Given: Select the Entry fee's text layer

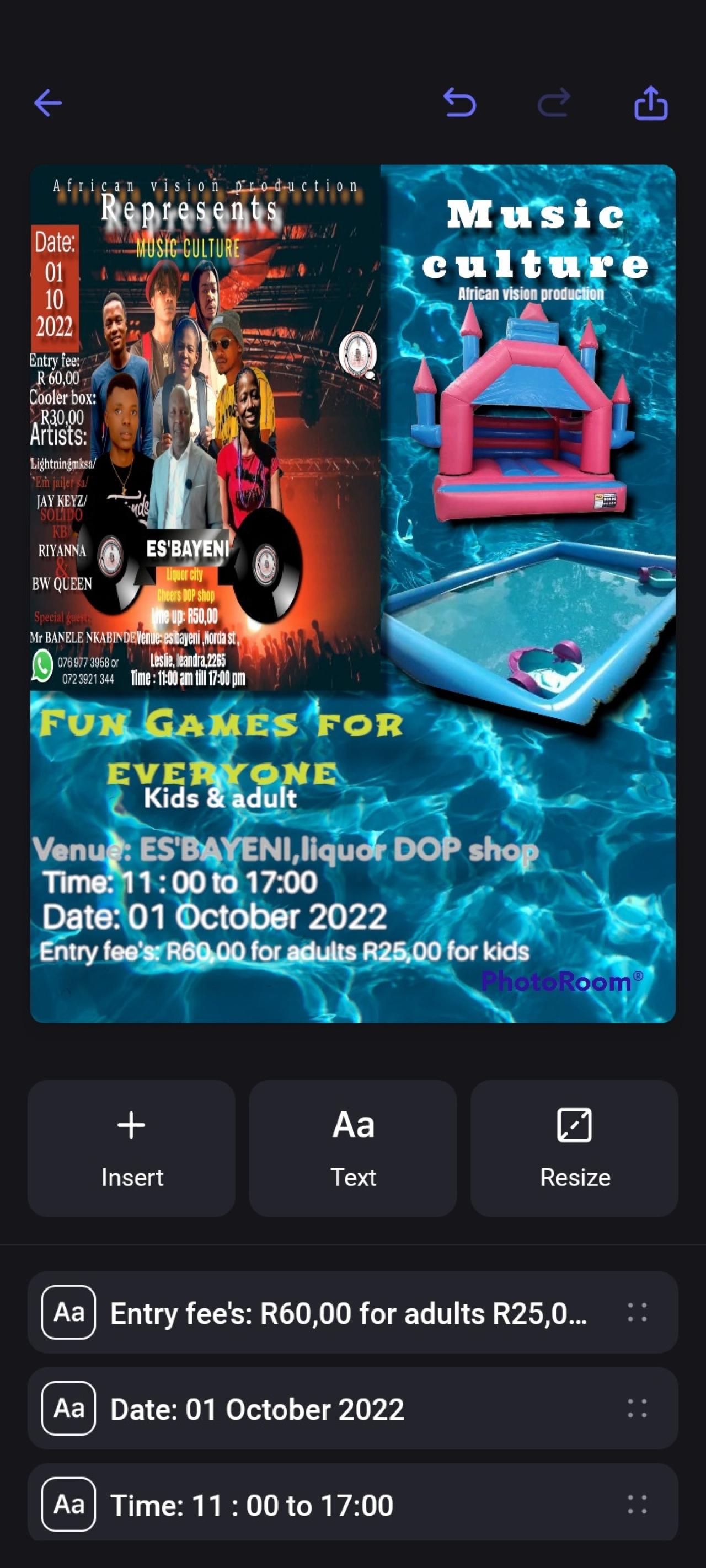Looking at the screenshot, I should (347, 1313).
